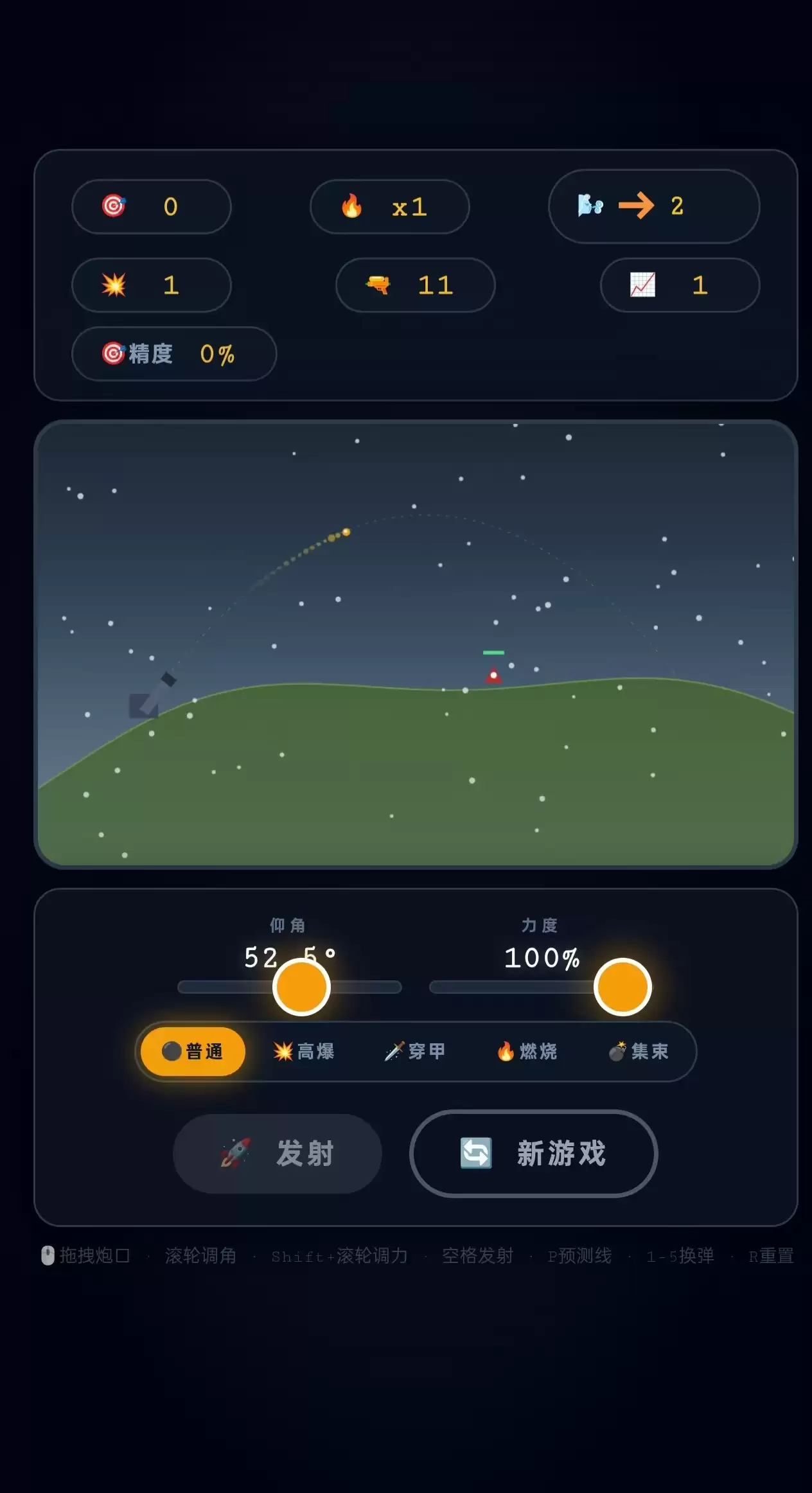The width and height of the screenshot is (812, 1493).
Task: Choose the 穿甲 shell
Action: [415, 1052]
